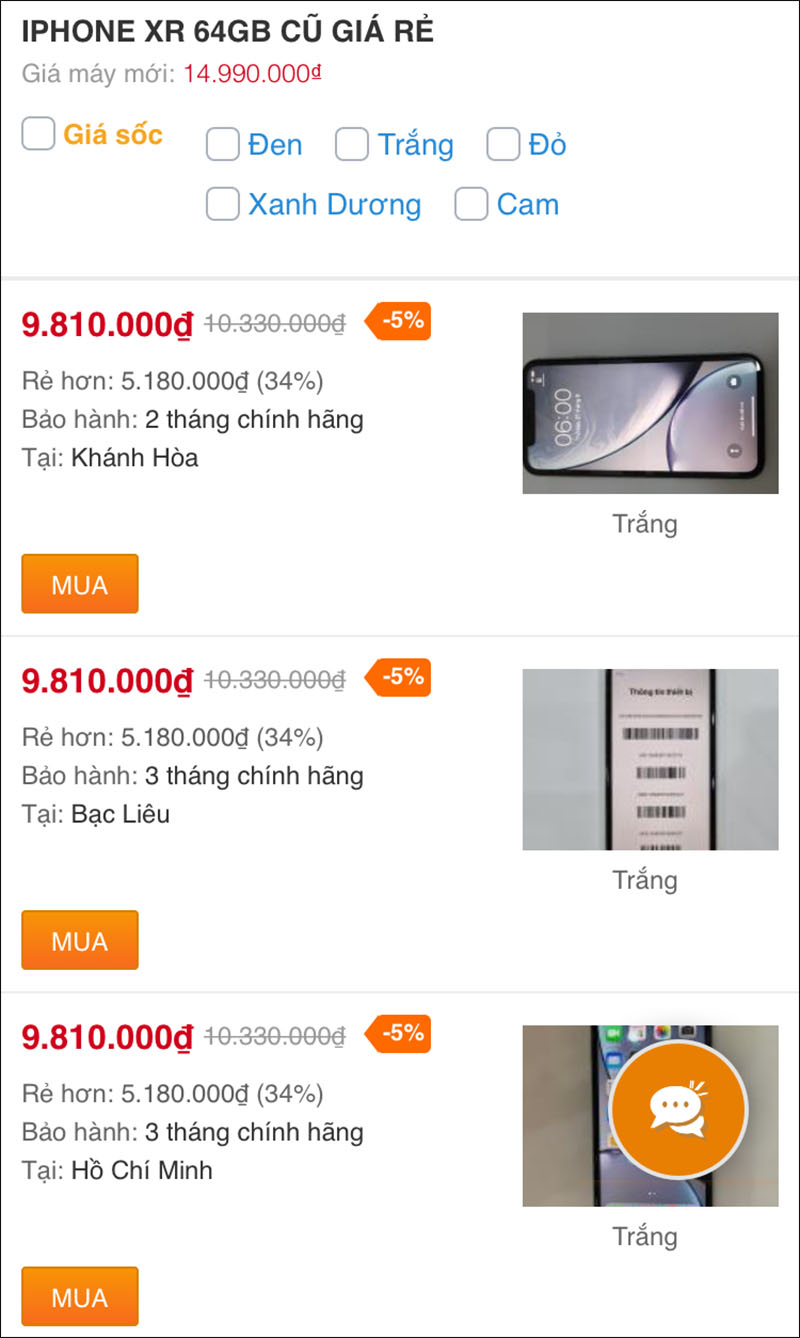Check the Trắng color filter
800x1338 pixels.
(351, 145)
